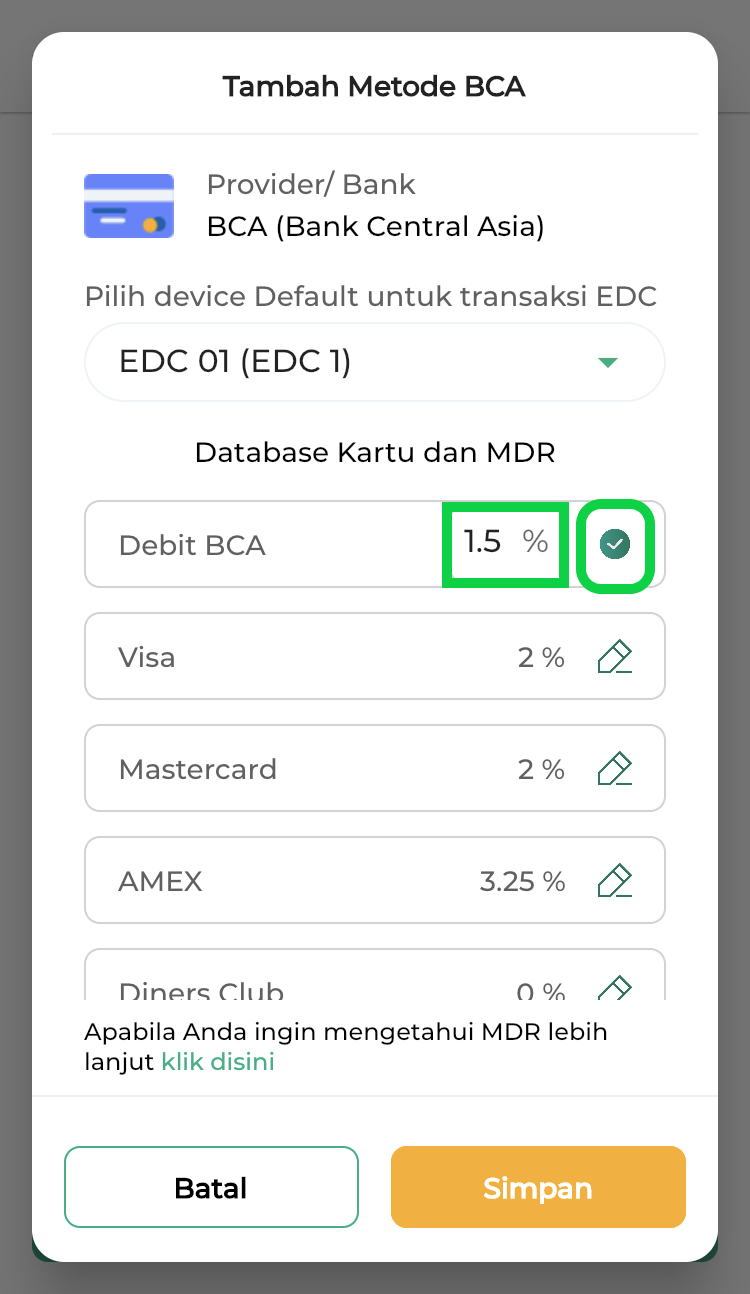
Task: Open the klik disini link
Action: pyautogui.click(x=218, y=1062)
